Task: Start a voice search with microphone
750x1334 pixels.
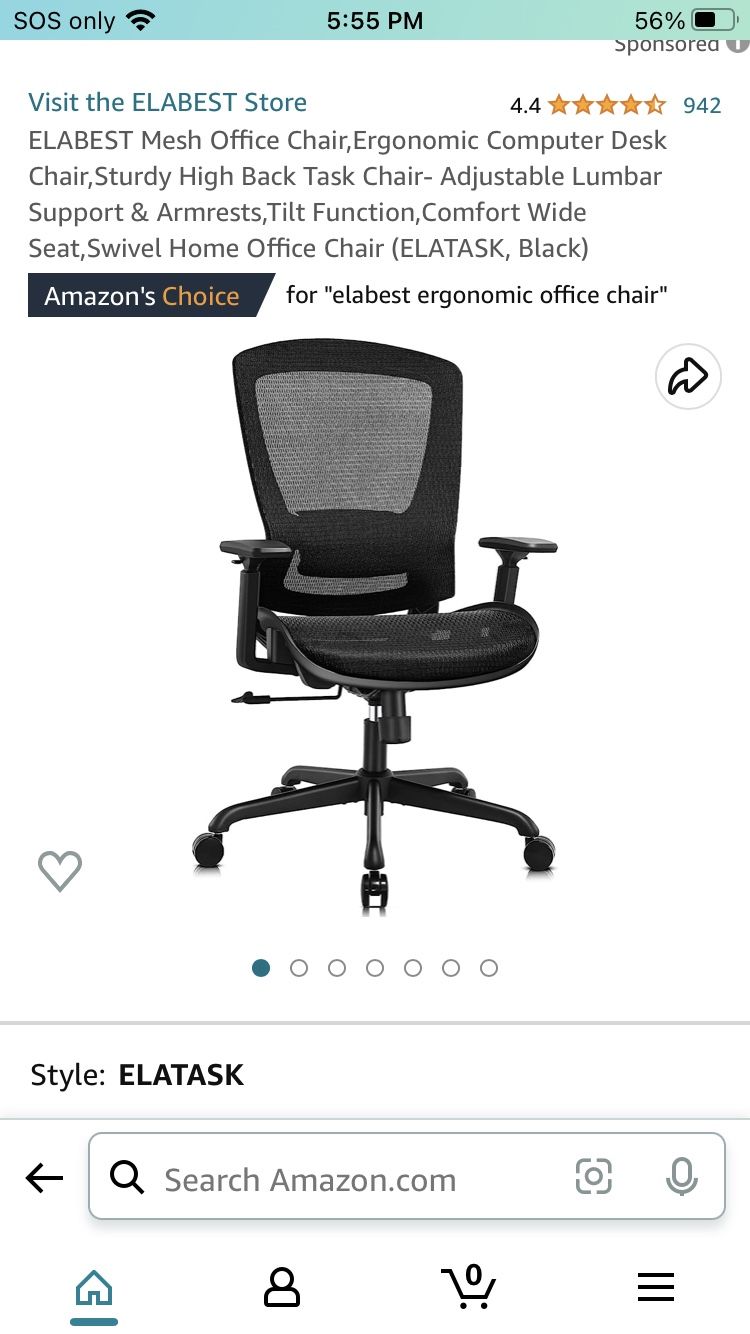Action: click(681, 1177)
